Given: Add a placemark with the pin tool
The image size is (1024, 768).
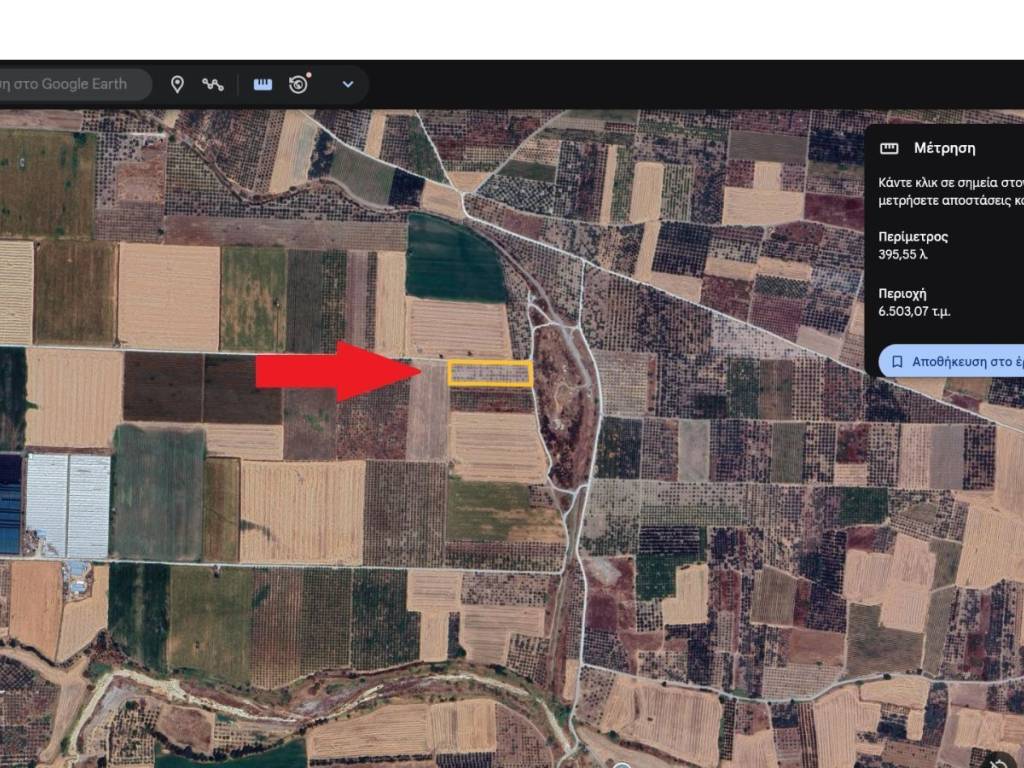Looking at the screenshot, I should (177, 84).
